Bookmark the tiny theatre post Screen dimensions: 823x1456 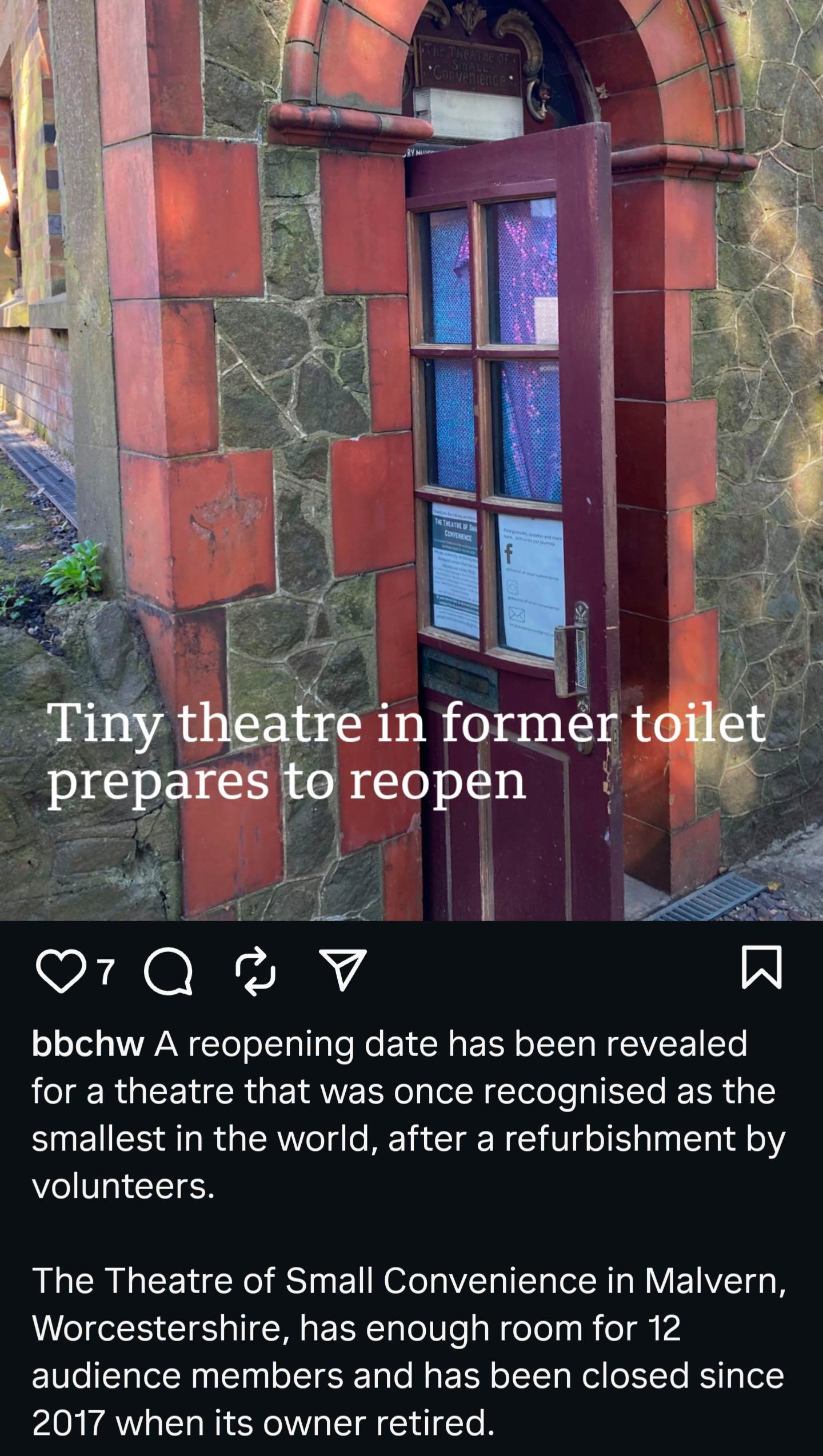pyautogui.click(x=761, y=967)
